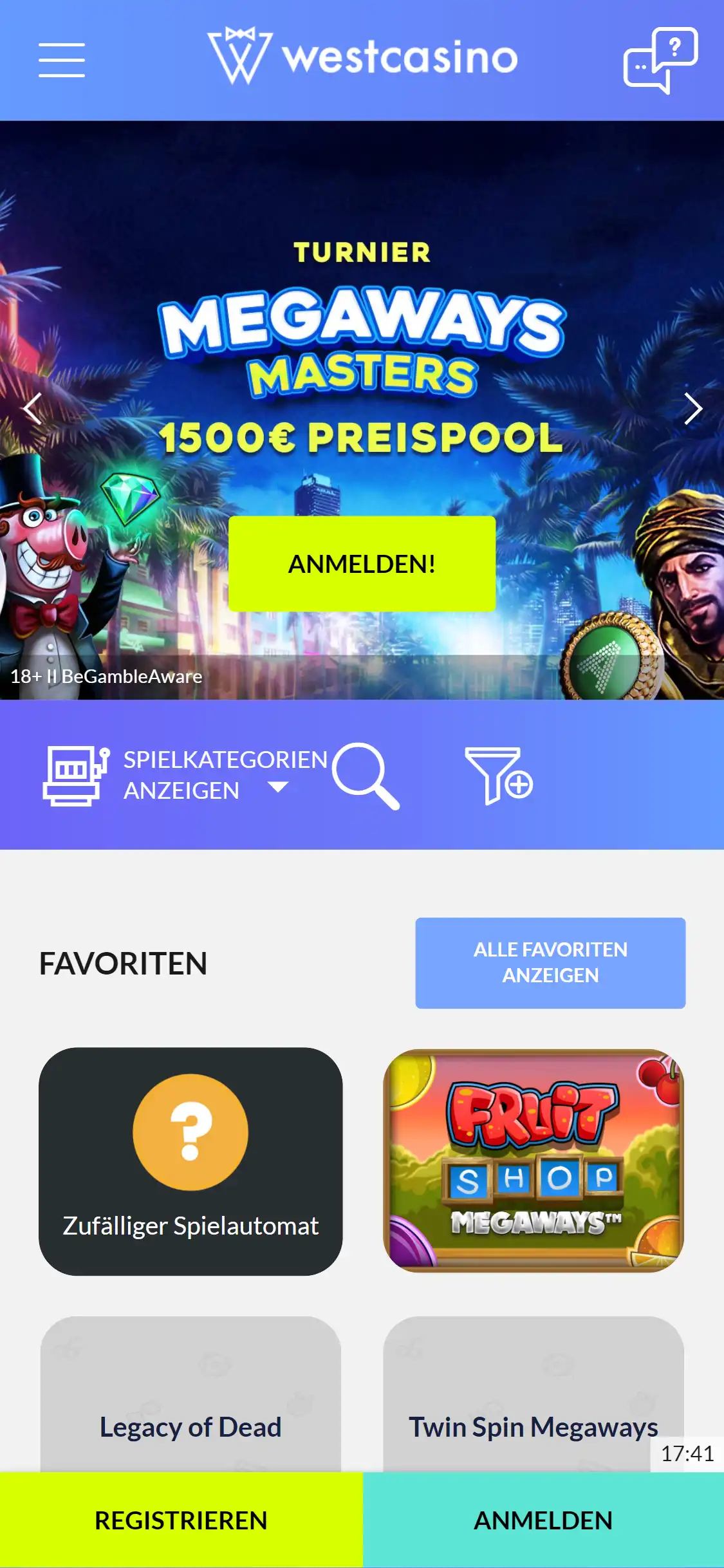This screenshot has width=724, height=1568.
Task: Open Fruit Shop Megaways game
Action: pos(534,1161)
